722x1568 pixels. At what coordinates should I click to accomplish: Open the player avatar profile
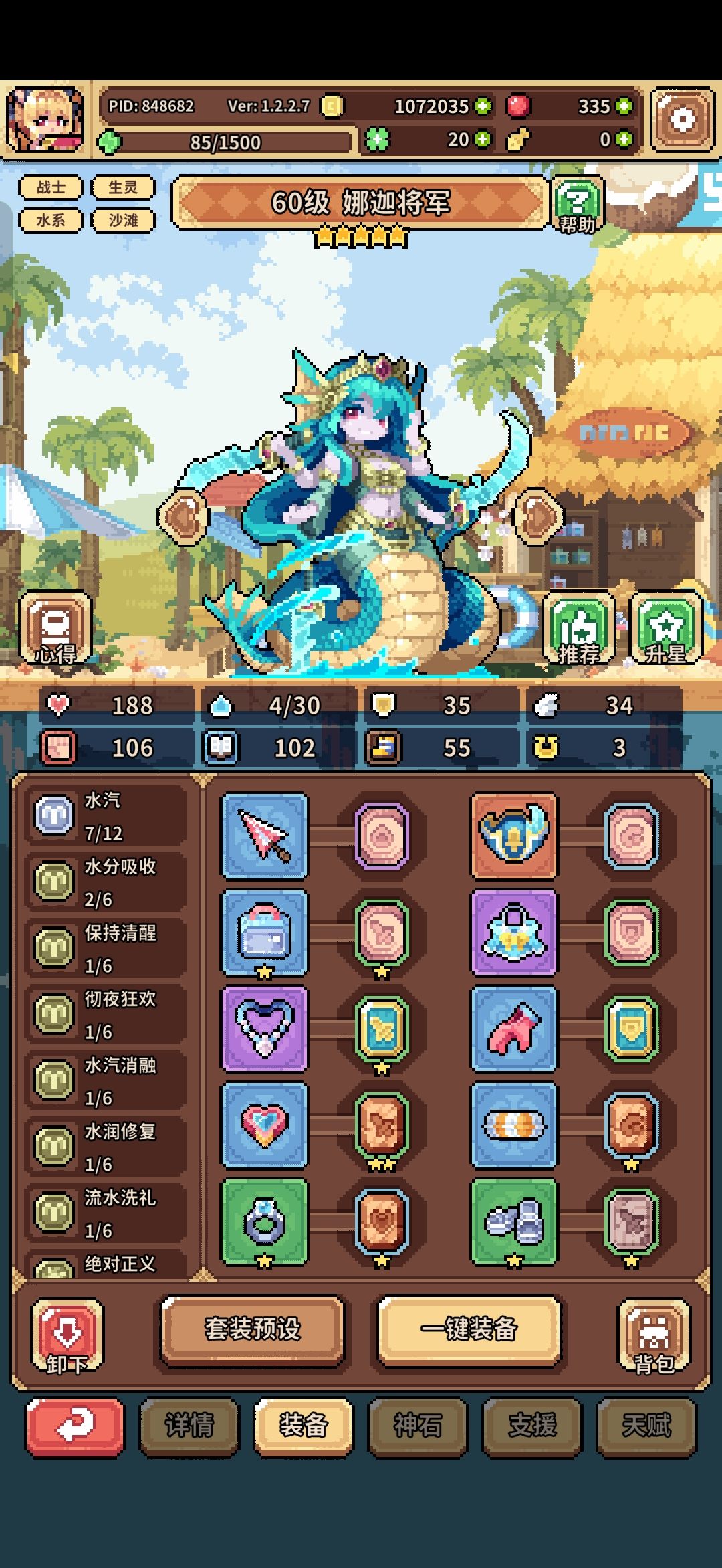pyautogui.click(x=45, y=120)
